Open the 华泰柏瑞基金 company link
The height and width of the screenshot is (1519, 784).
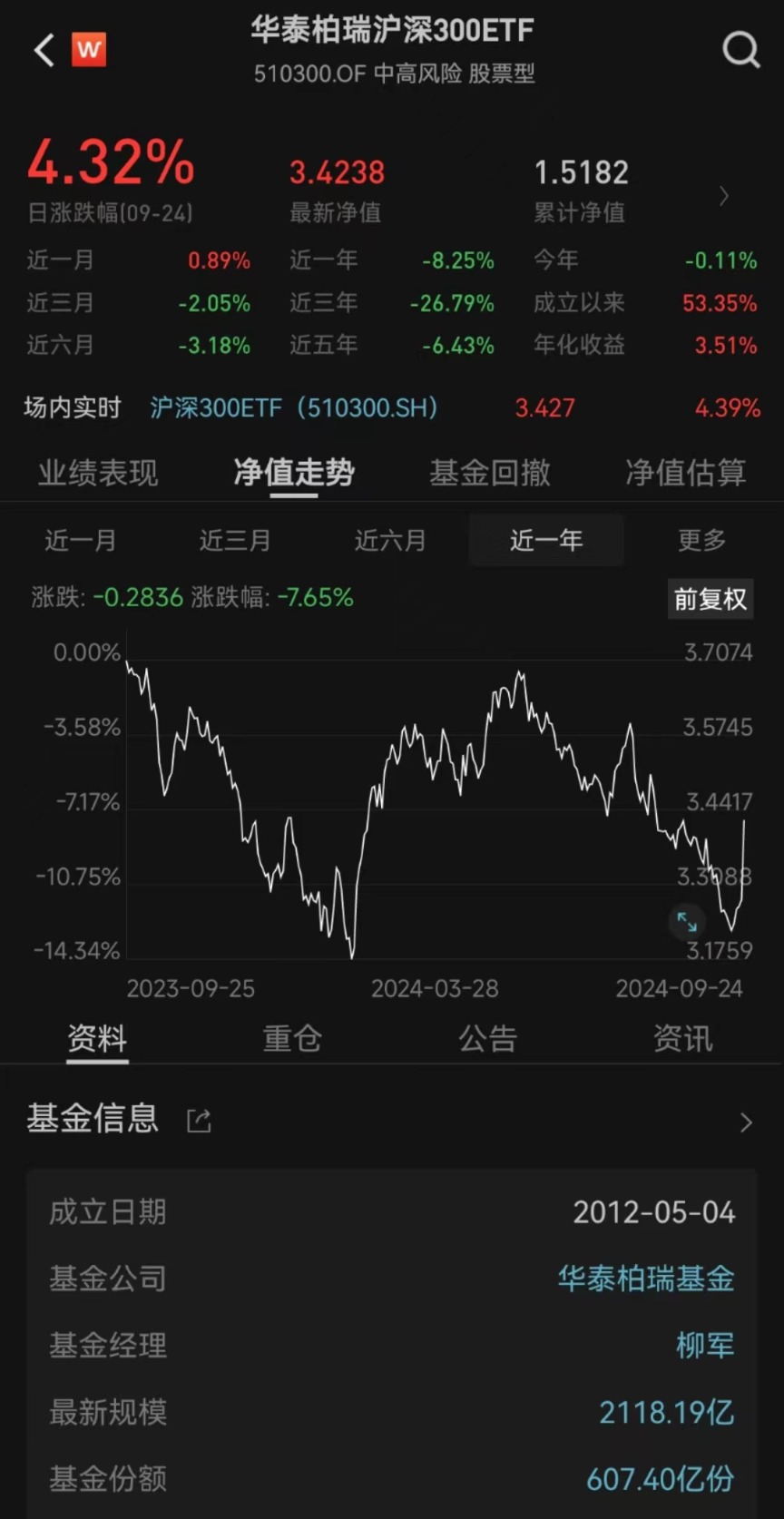click(x=645, y=1279)
